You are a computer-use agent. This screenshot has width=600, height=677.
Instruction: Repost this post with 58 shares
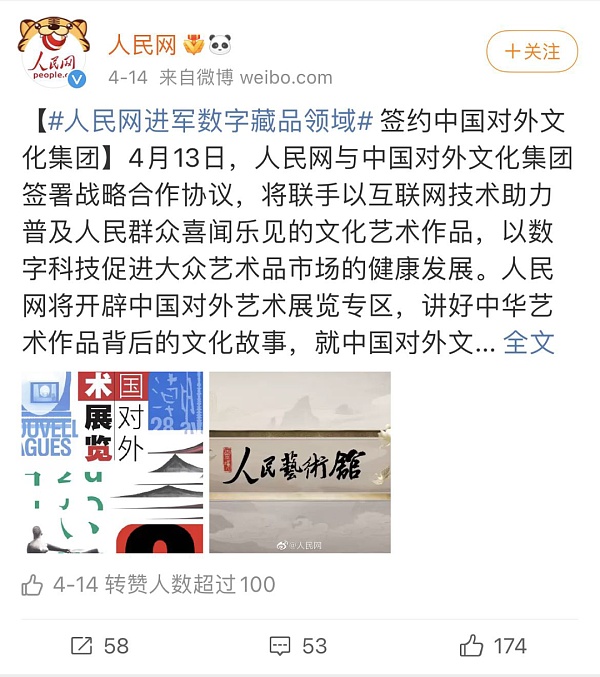(x=99, y=646)
